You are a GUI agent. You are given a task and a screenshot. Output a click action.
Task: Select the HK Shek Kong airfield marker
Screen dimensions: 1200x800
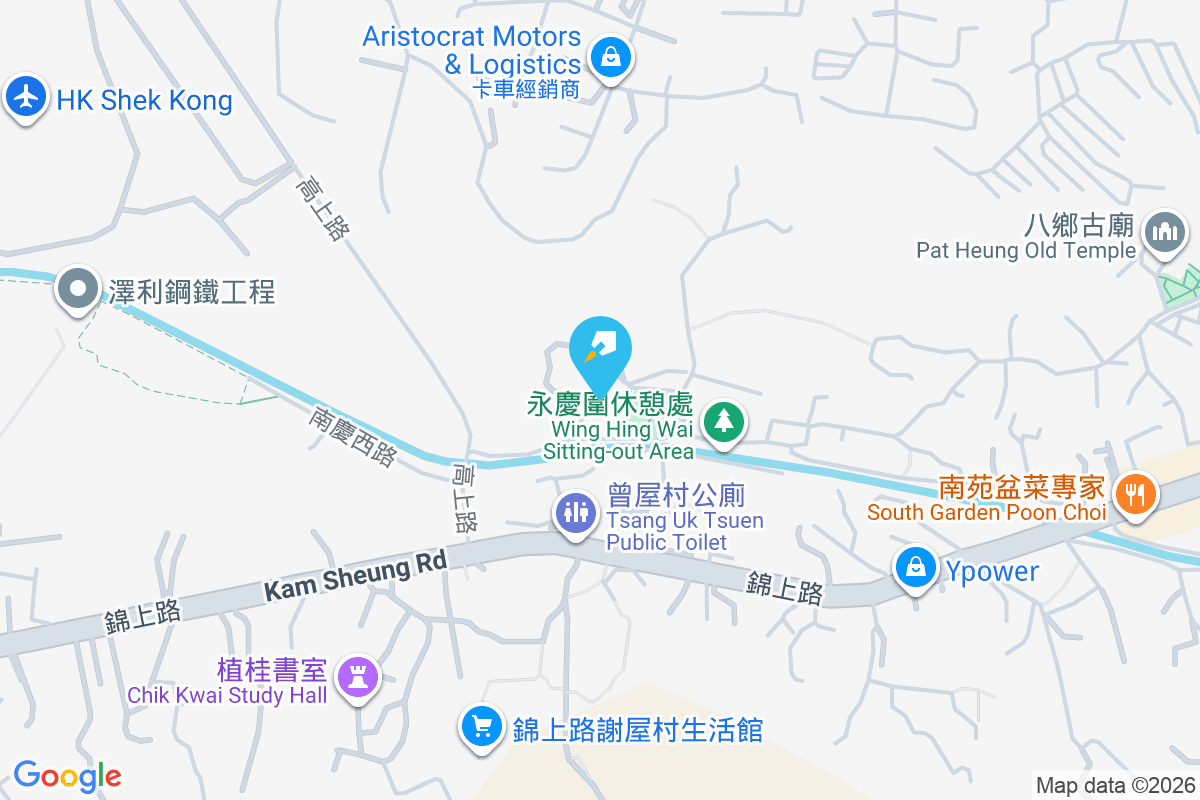pyautogui.click(x=26, y=98)
